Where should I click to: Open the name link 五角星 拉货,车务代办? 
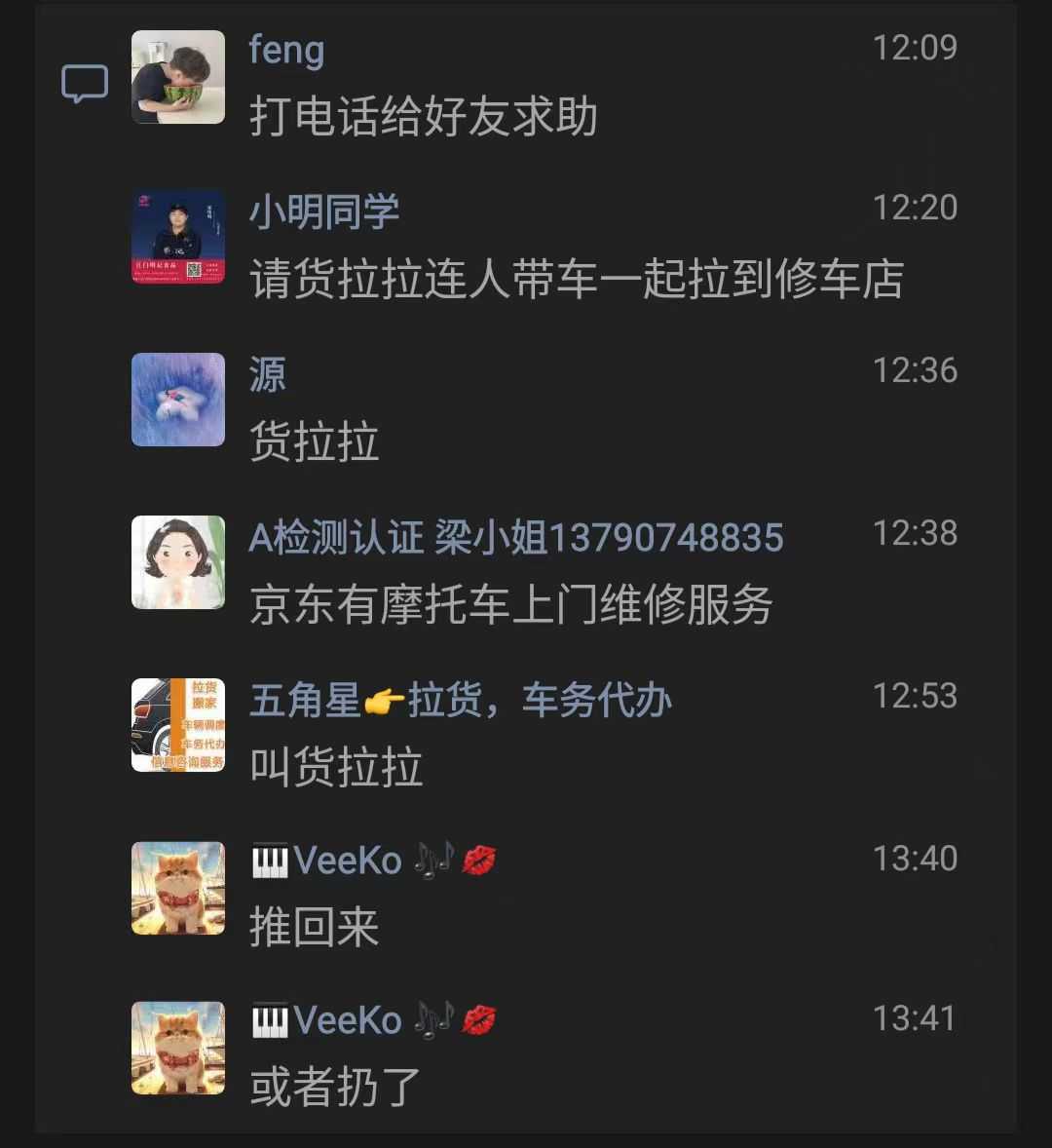[x=460, y=700]
